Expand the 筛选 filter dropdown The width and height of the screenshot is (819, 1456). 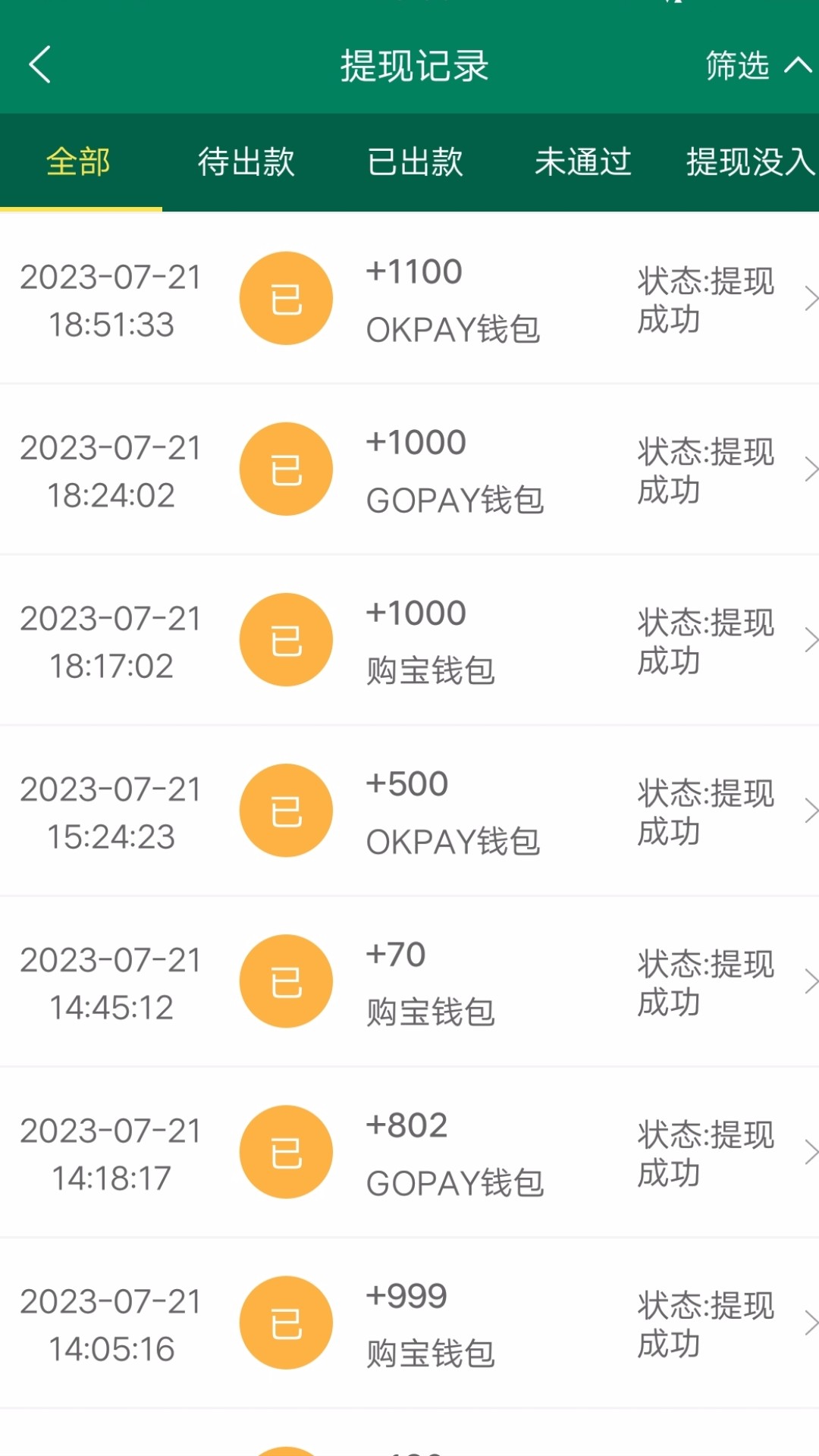pos(757,65)
